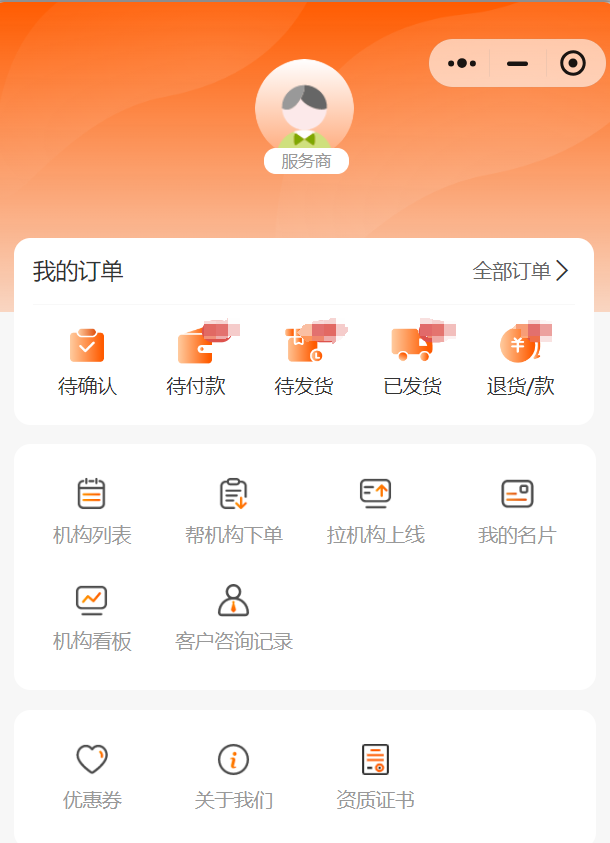The width and height of the screenshot is (610, 843).
Task: Open 关于我们 page
Action: click(x=234, y=776)
